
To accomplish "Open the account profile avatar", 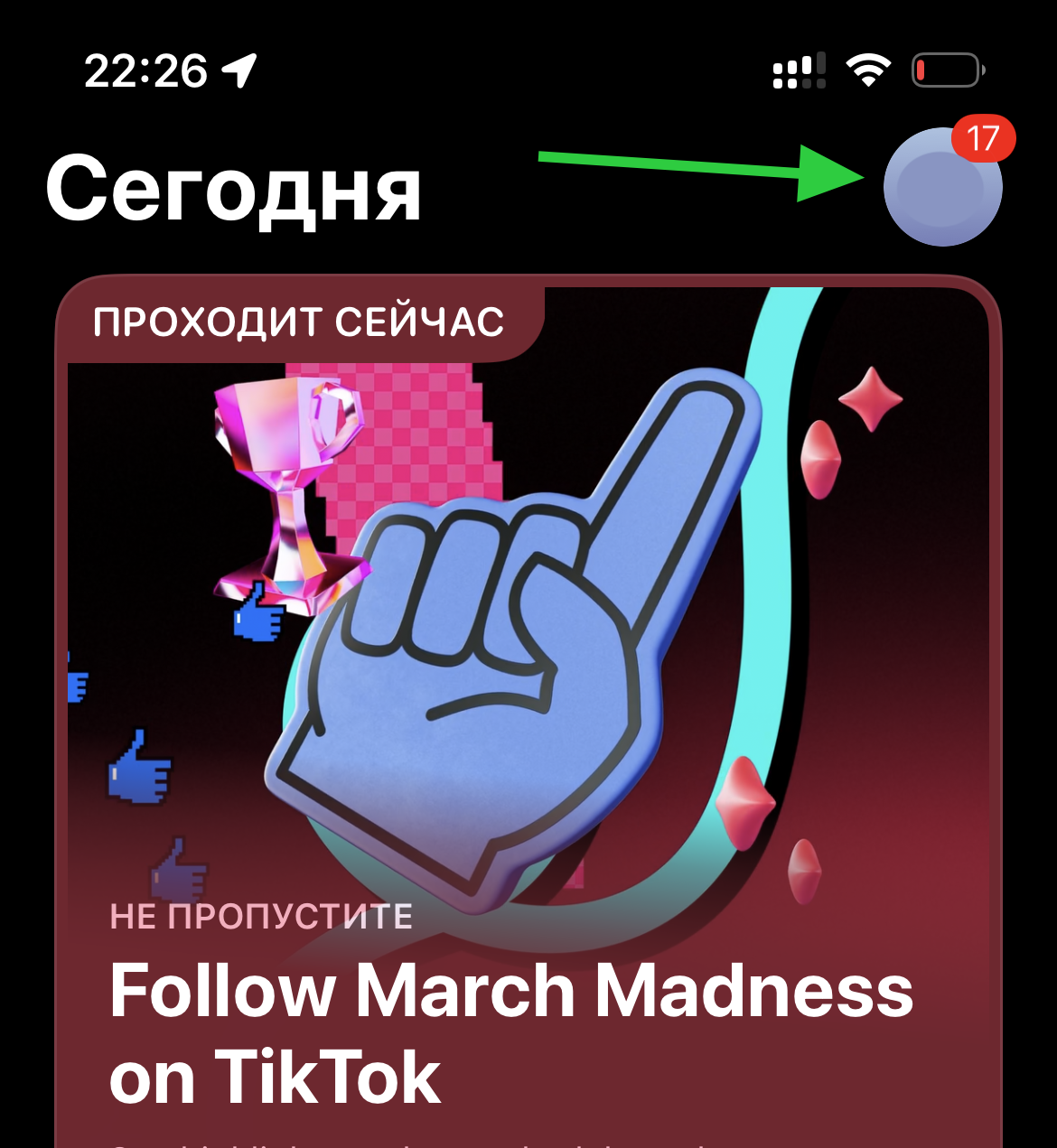I will click(942, 187).
